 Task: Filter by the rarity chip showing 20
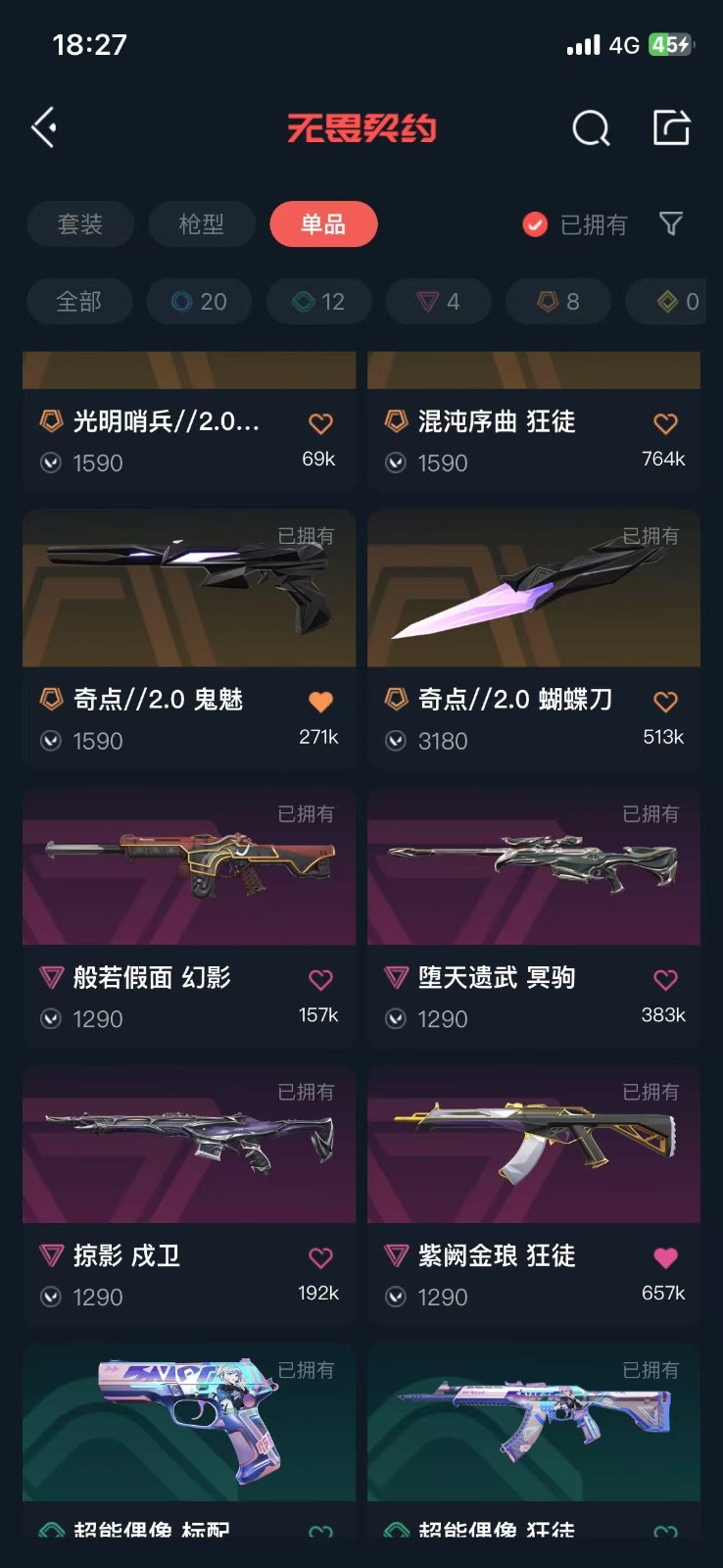click(199, 302)
